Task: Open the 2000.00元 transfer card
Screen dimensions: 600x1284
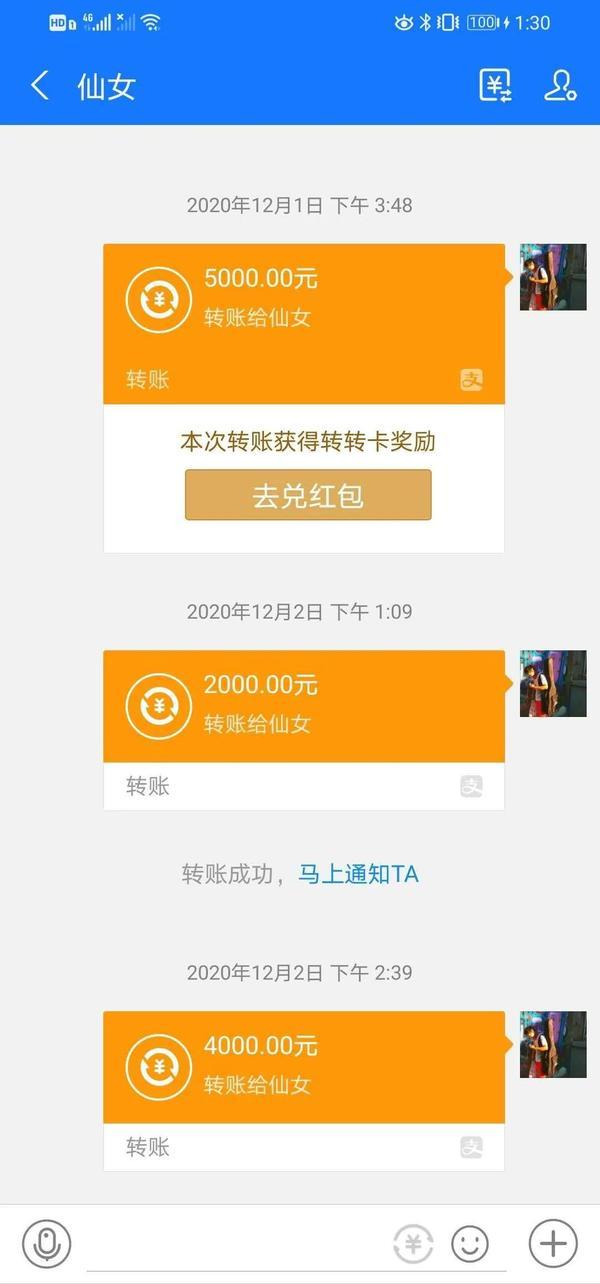Action: [304, 706]
